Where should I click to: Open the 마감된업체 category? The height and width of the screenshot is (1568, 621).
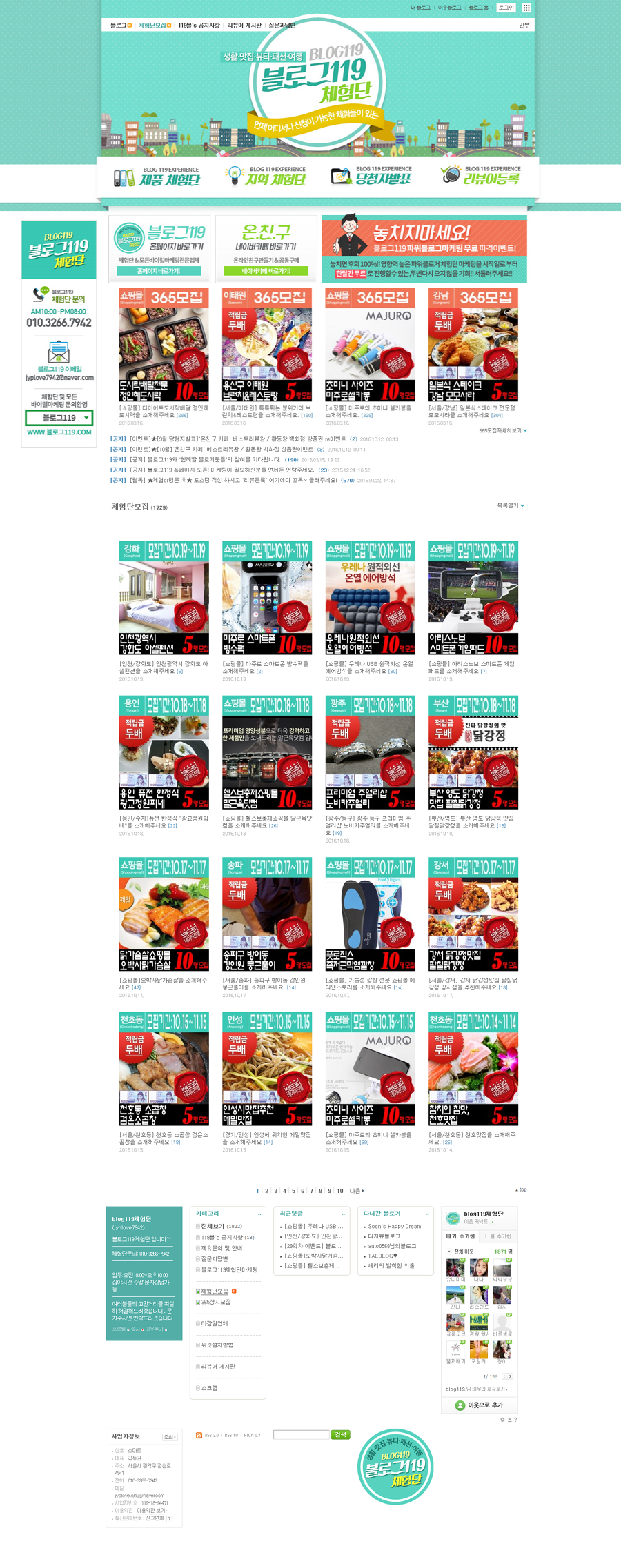(214, 1323)
